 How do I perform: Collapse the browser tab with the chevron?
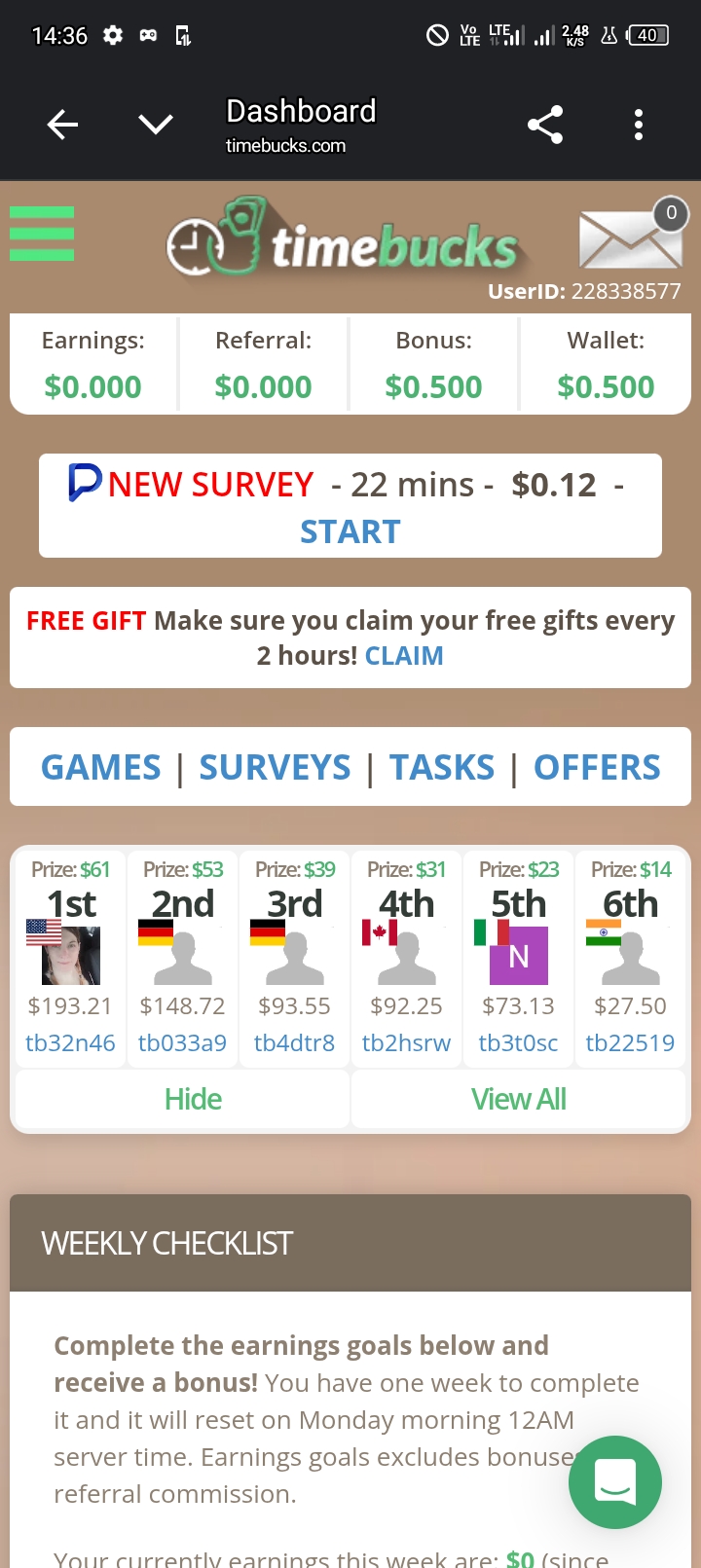click(x=156, y=125)
